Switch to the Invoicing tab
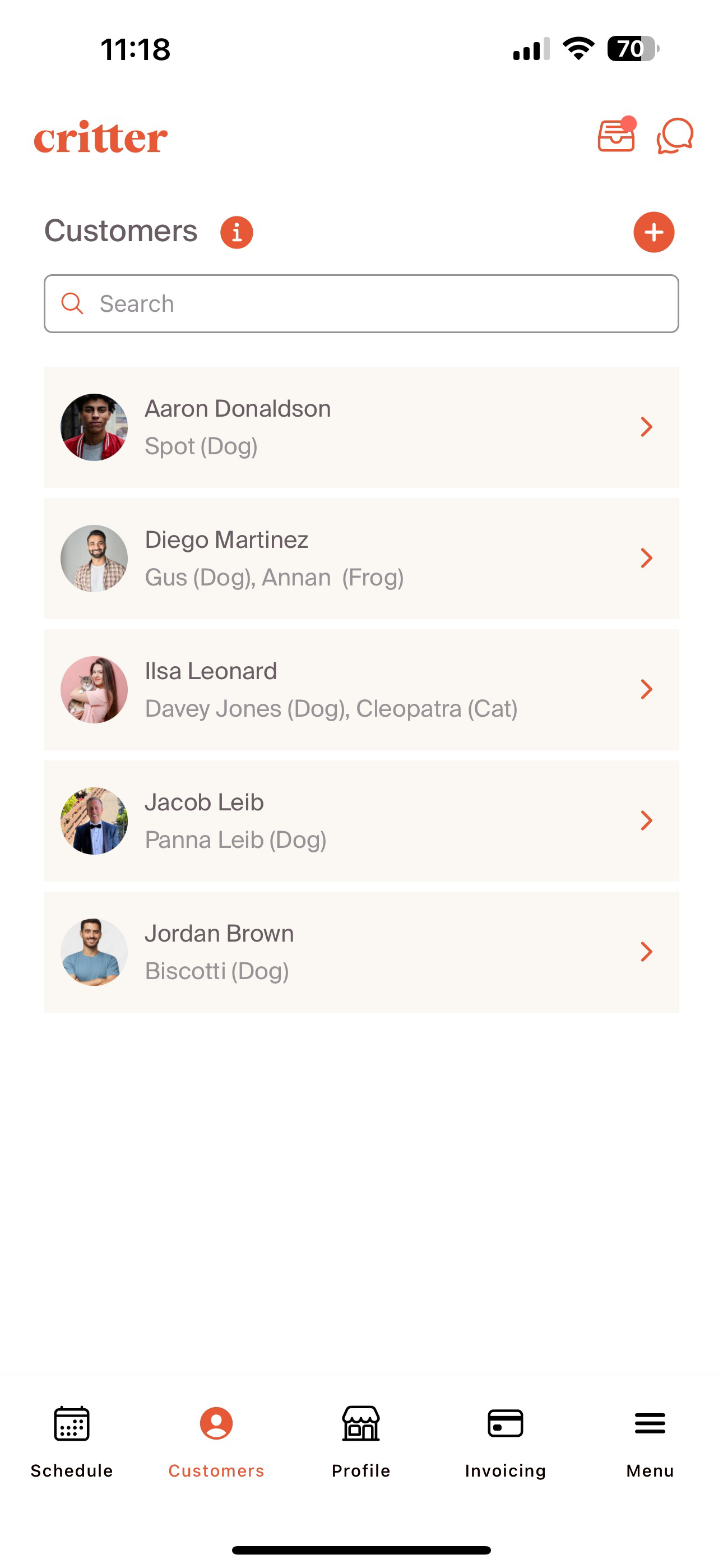 click(x=505, y=1440)
